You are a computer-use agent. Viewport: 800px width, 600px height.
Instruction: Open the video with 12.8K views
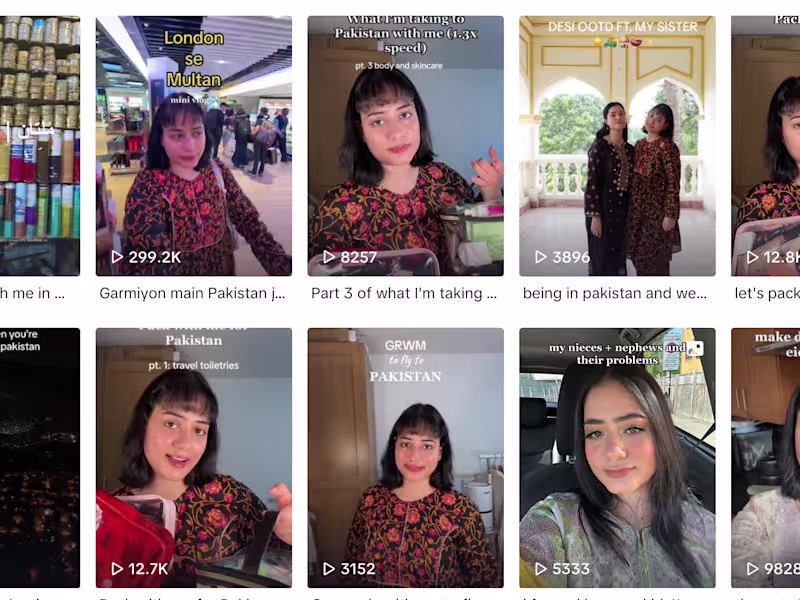coord(768,146)
